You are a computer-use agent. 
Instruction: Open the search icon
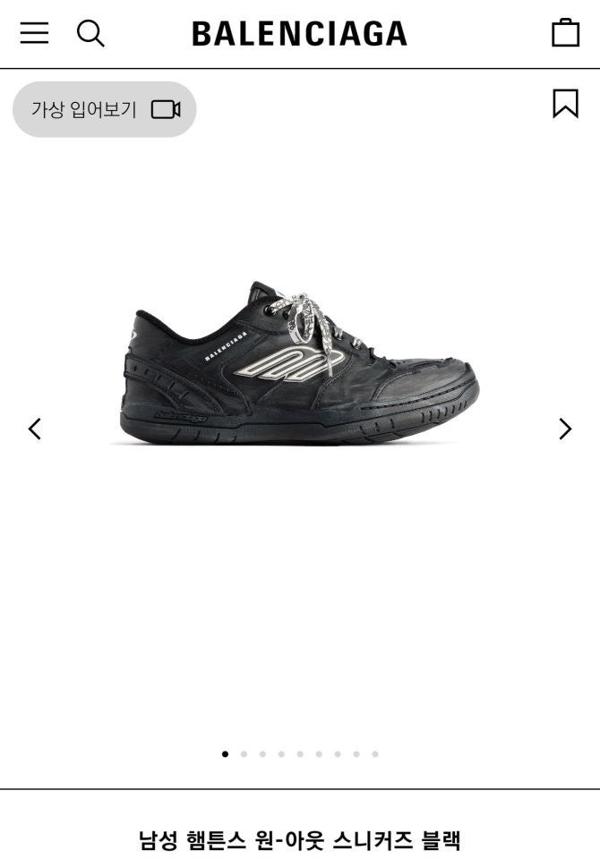click(x=91, y=33)
